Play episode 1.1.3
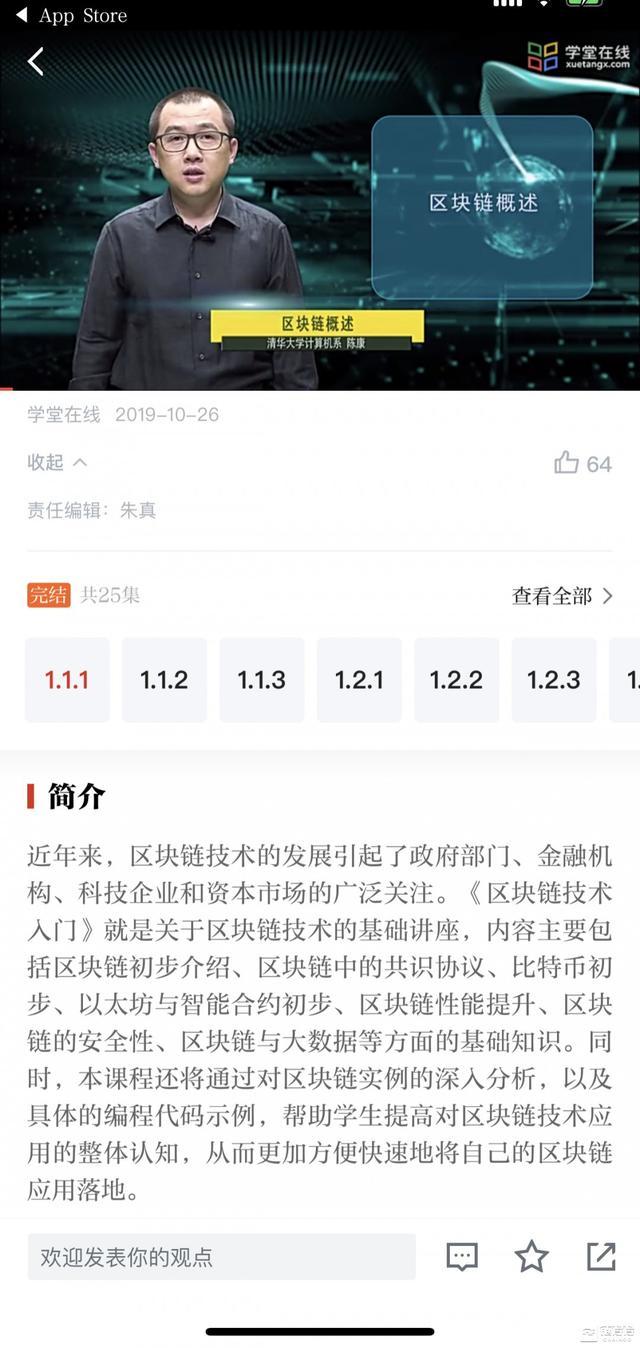This screenshot has height=1348, width=640. [x=262, y=680]
